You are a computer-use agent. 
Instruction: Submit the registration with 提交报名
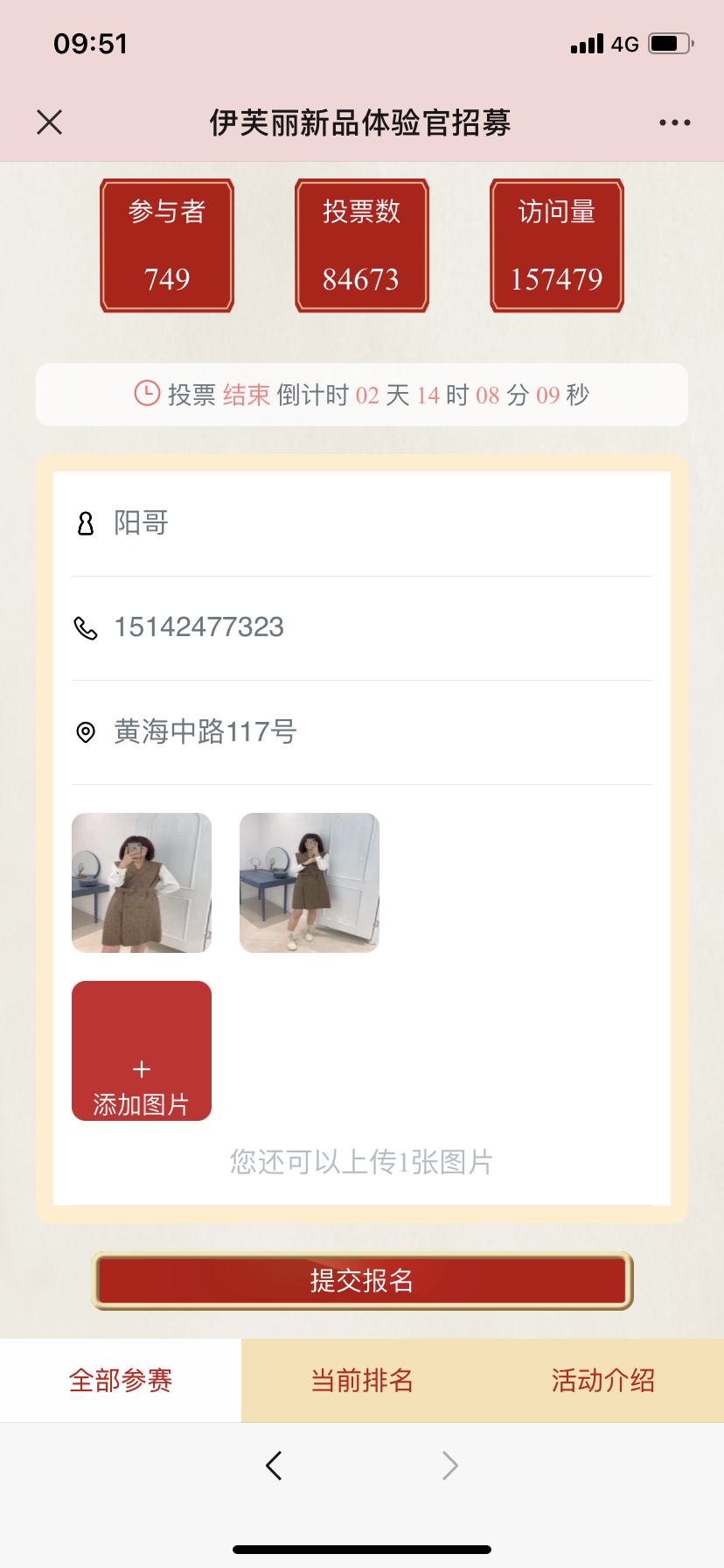click(x=362, y=1281)
